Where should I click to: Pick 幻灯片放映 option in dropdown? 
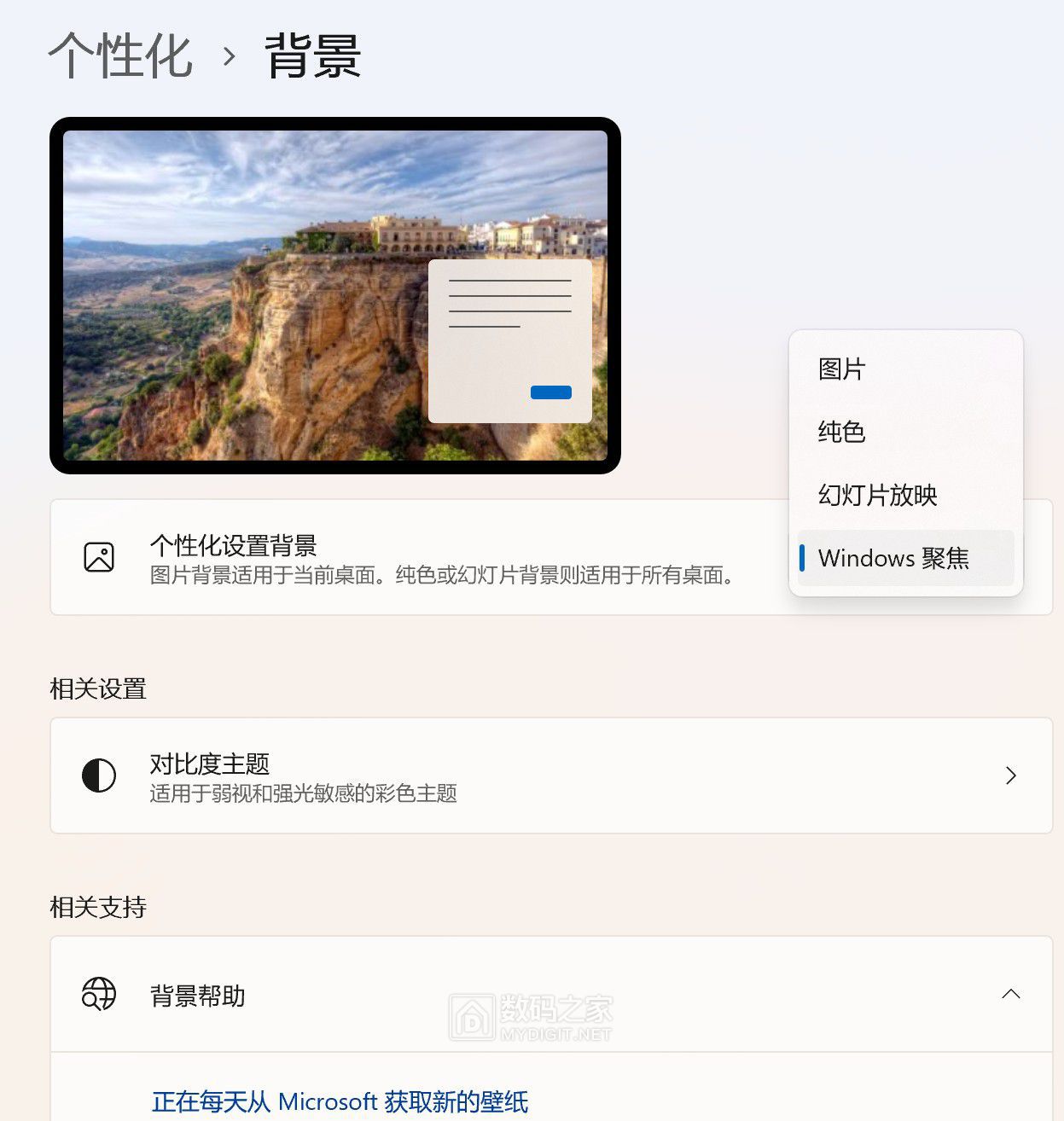[x=877, y=495]
